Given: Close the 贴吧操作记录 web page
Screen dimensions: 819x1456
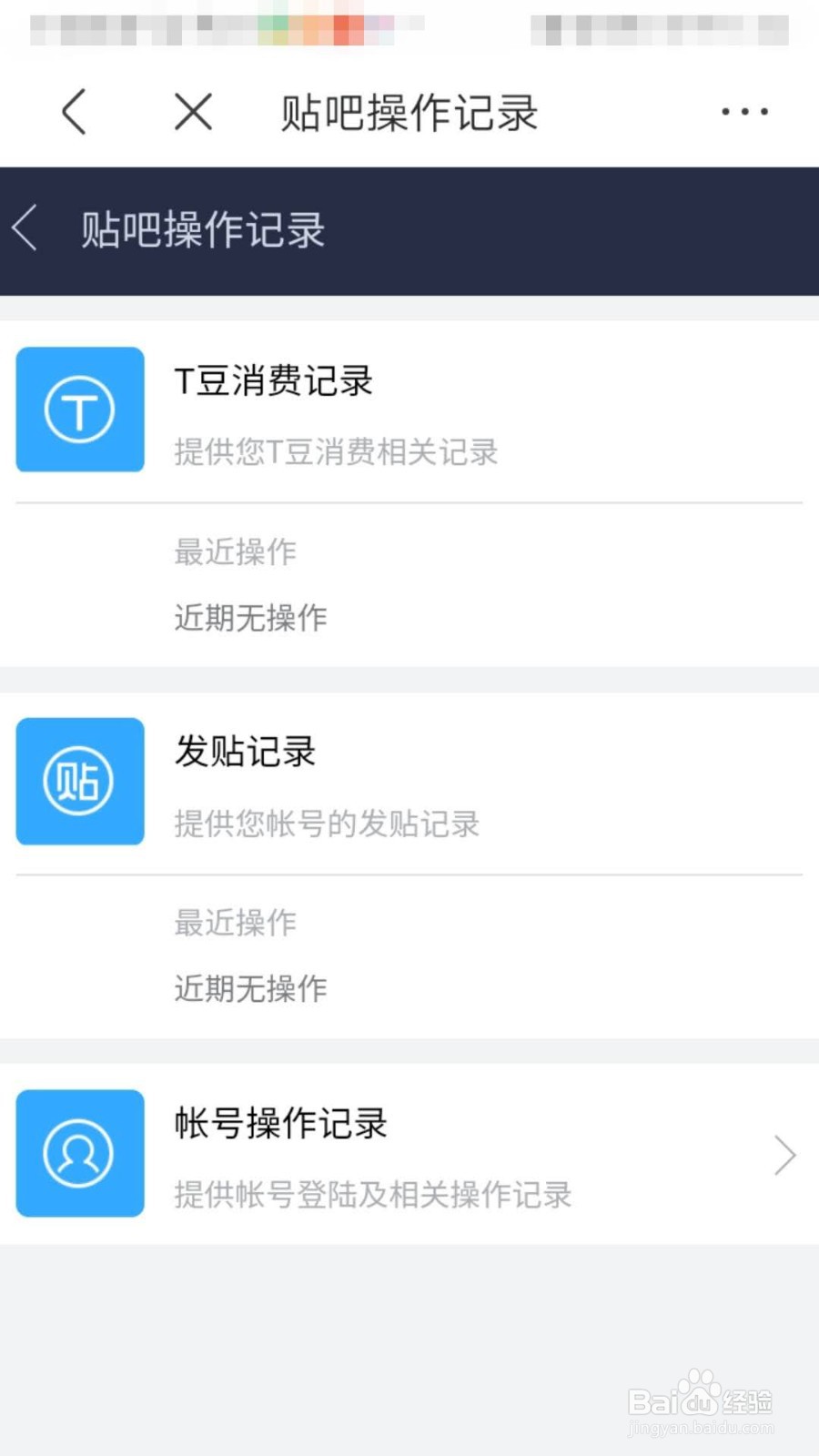Looking at the screenshot, I should pyautogui.click(x=193, y=112).
